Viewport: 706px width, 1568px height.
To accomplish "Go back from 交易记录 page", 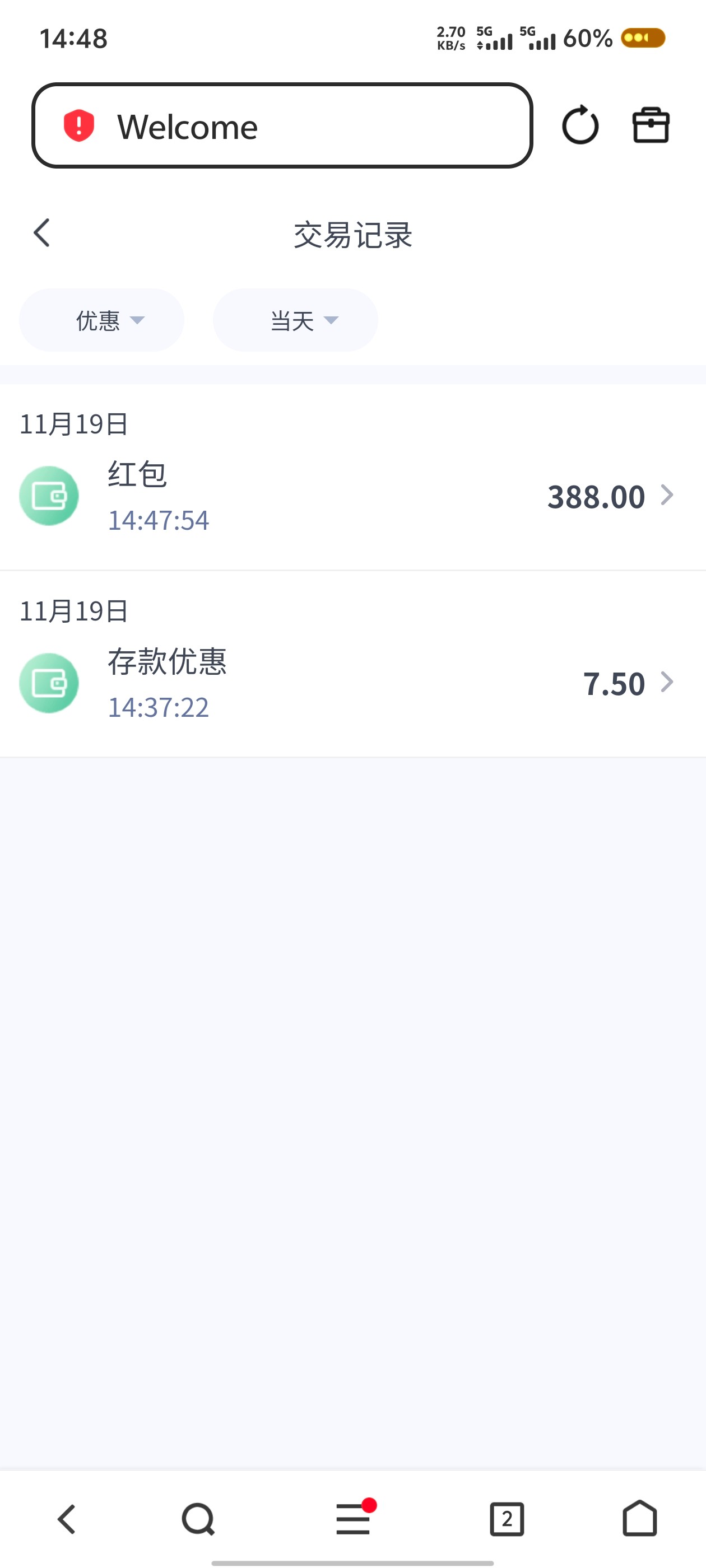I will coord(41,233).
